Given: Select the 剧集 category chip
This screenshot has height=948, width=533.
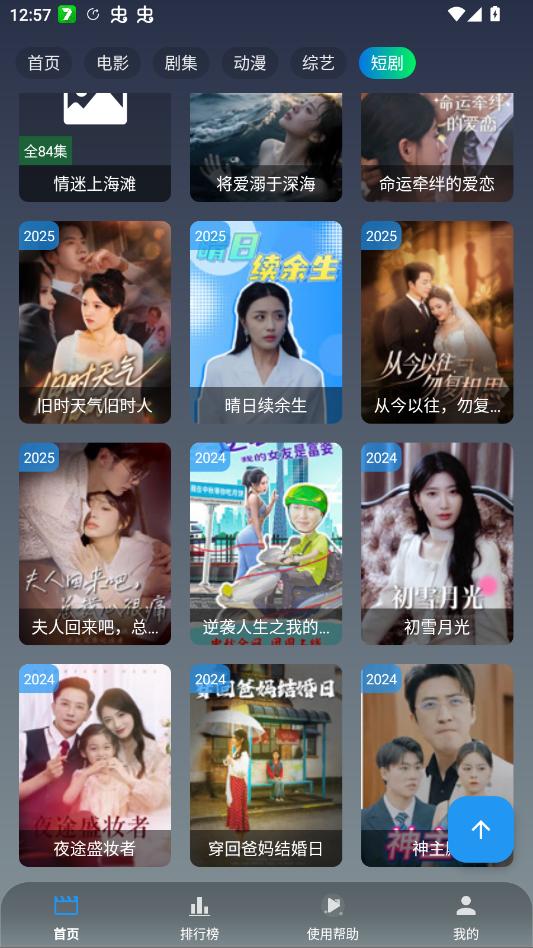Looking at the screenshot, I should click(181, 63).
